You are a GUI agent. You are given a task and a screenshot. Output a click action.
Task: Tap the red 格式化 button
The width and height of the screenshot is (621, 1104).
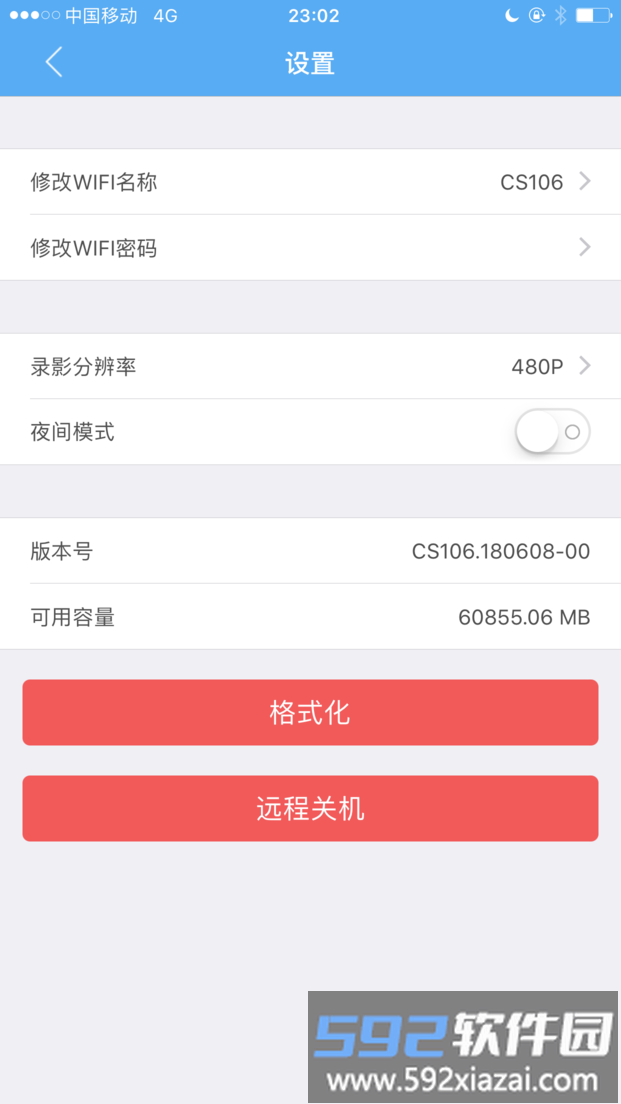tap(310, 713)
